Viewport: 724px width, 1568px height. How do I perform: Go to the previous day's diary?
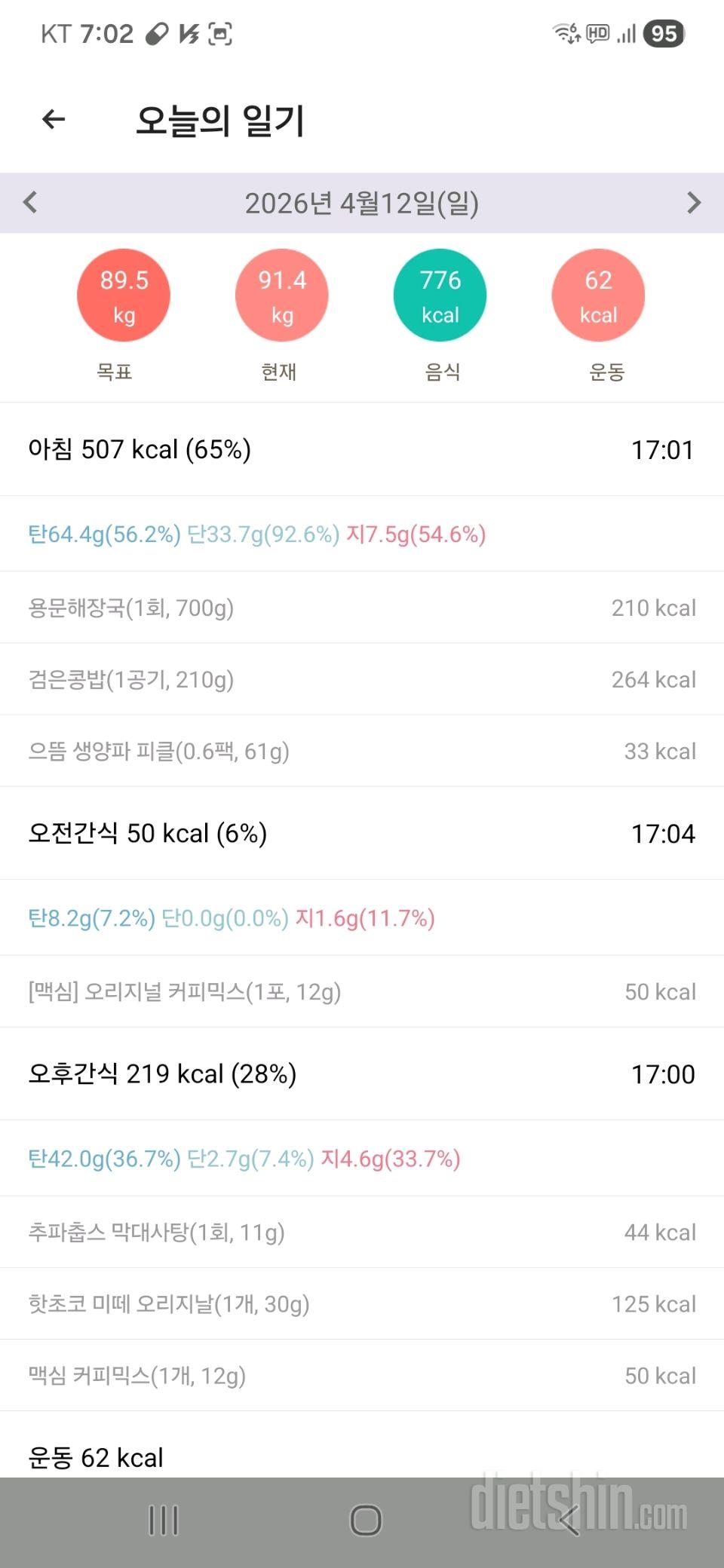tap(30, 202)
